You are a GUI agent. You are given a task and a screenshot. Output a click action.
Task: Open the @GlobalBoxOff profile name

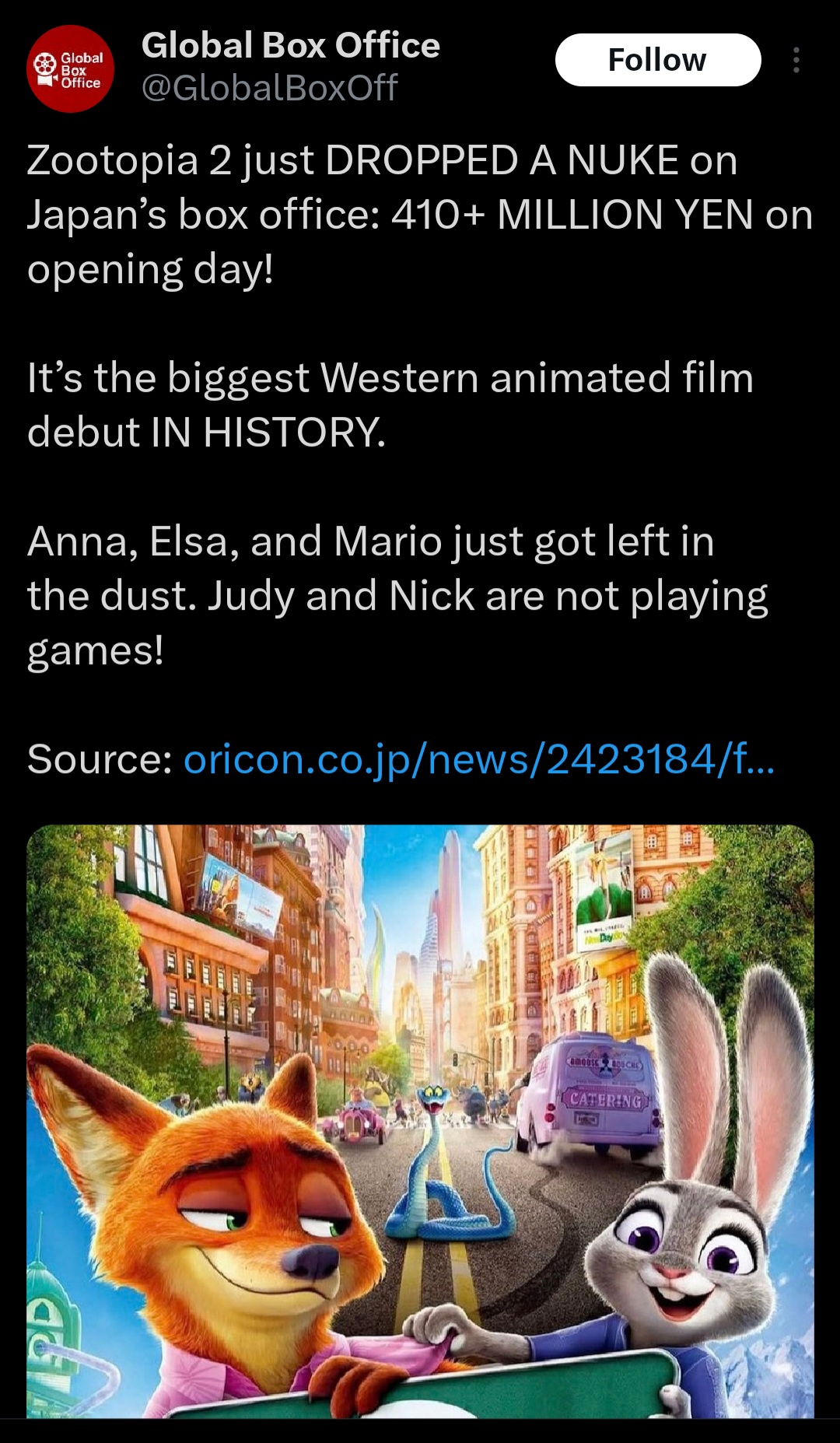[269, 87]
